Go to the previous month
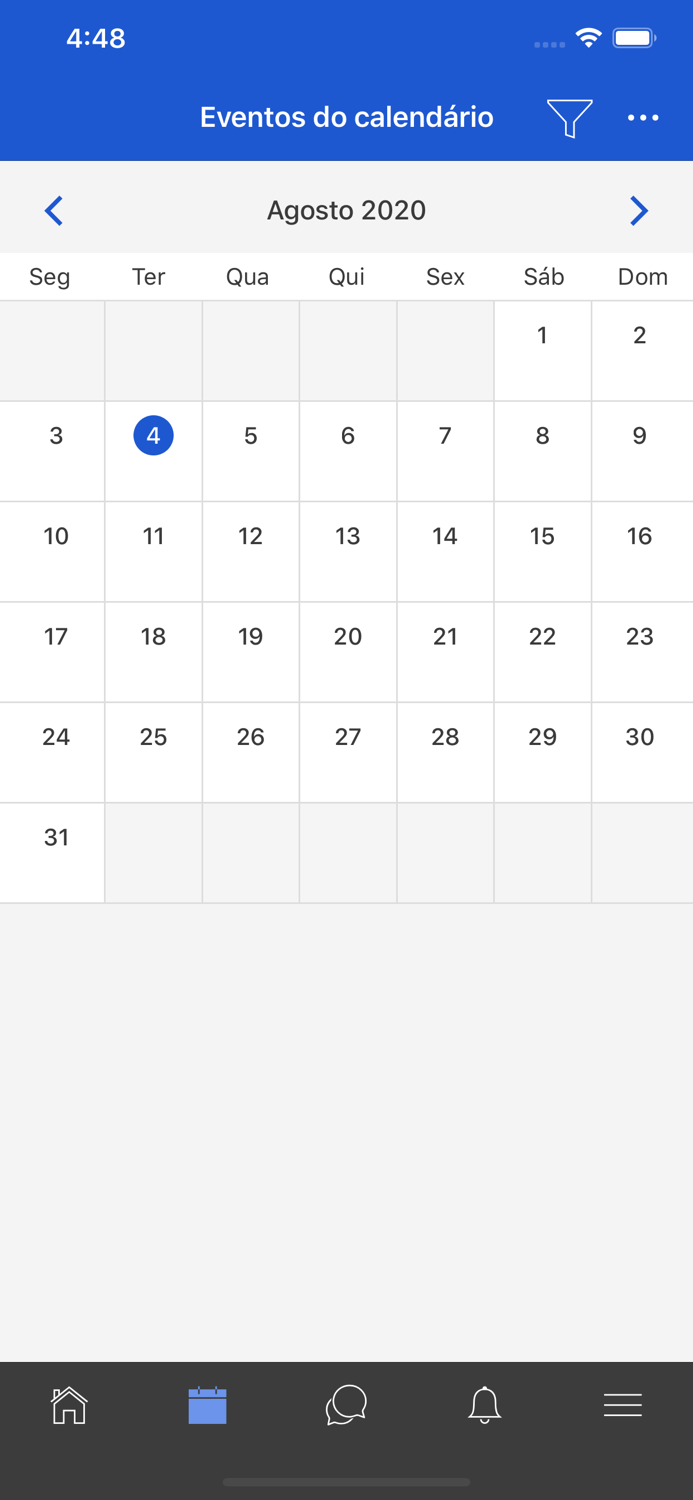 tap(54, 211)
